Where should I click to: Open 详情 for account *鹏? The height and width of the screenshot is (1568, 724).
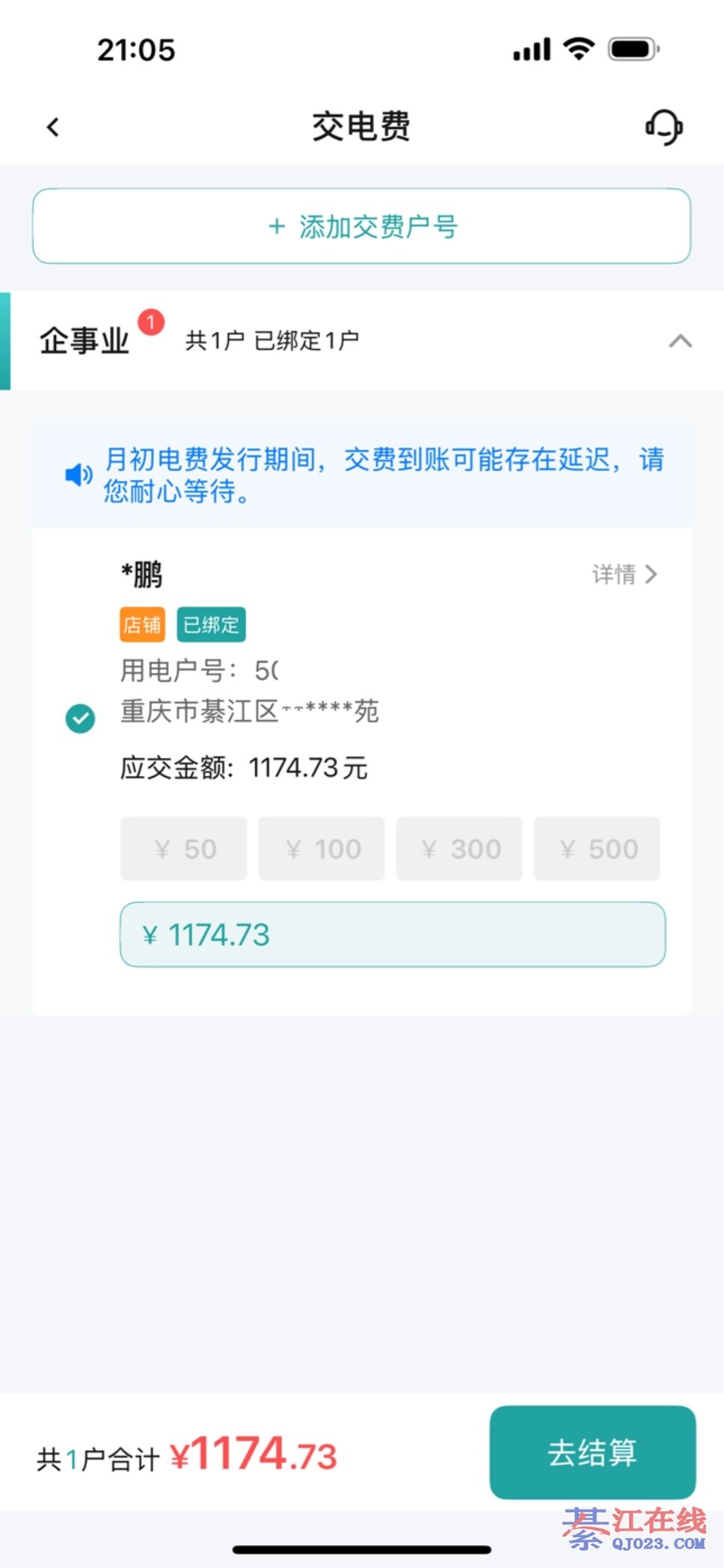click(x=624, y=574)
